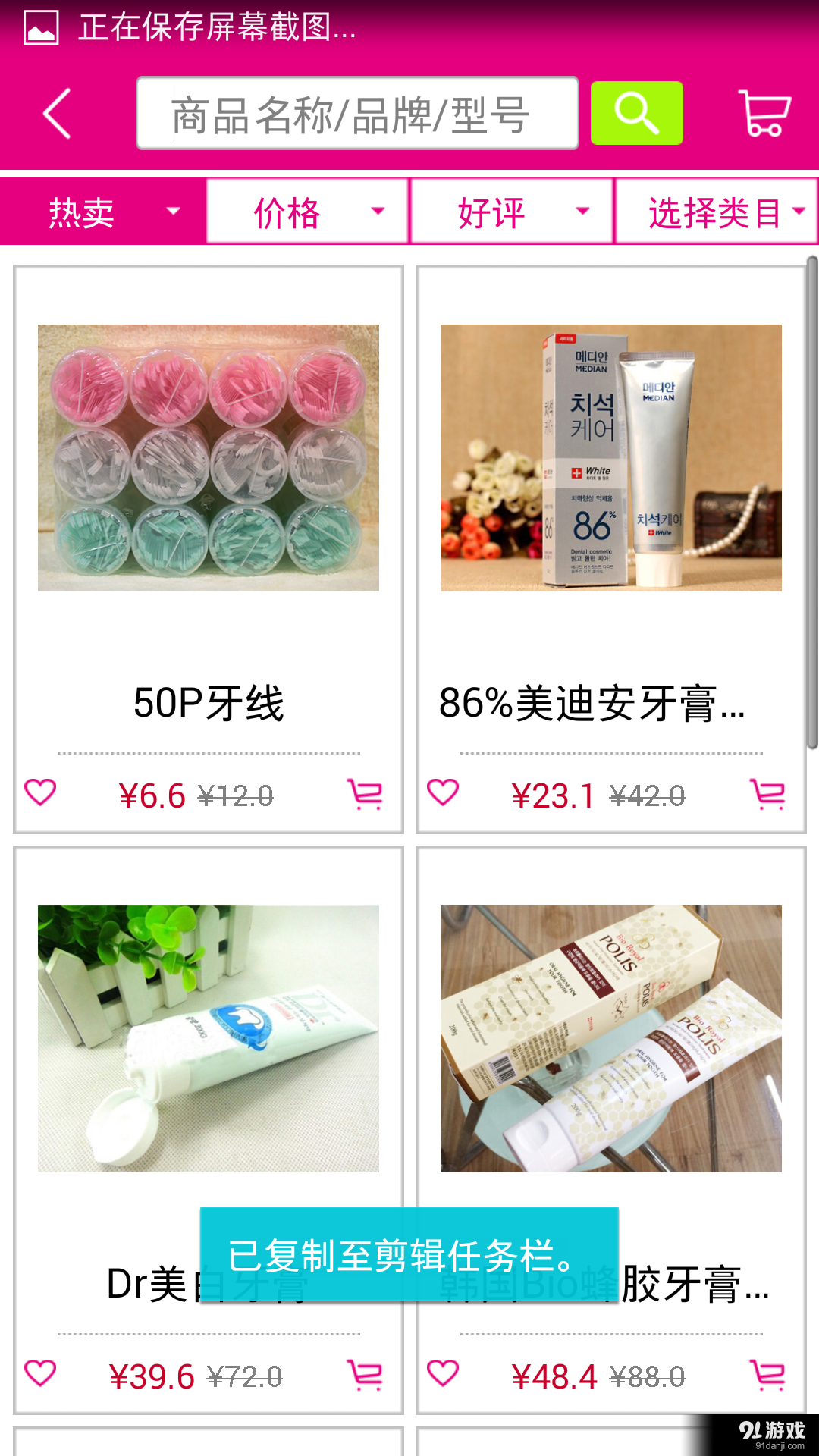
Task: Go back using the arrow icon
Action: tap(58, 114)
